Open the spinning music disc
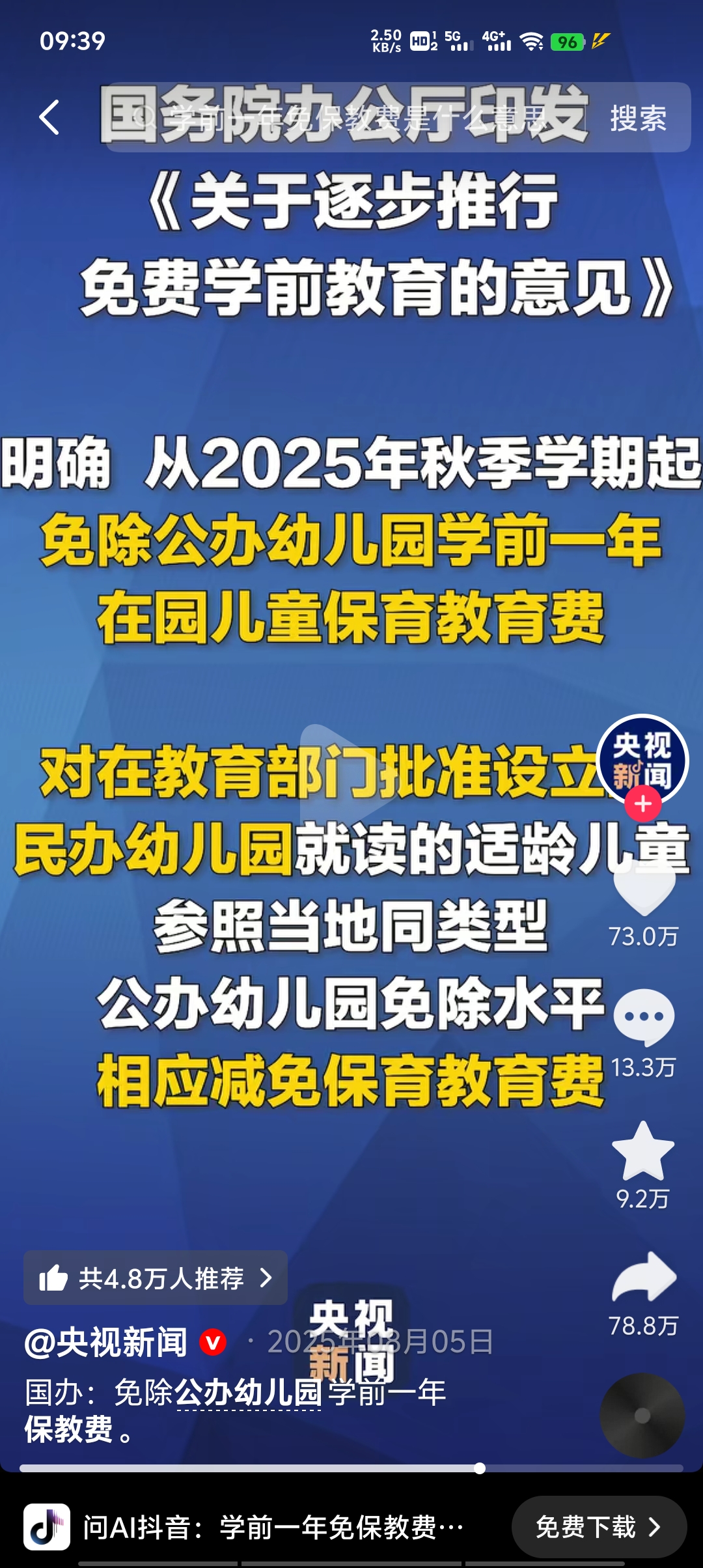703x1568 pixels. click(642, 1415)
